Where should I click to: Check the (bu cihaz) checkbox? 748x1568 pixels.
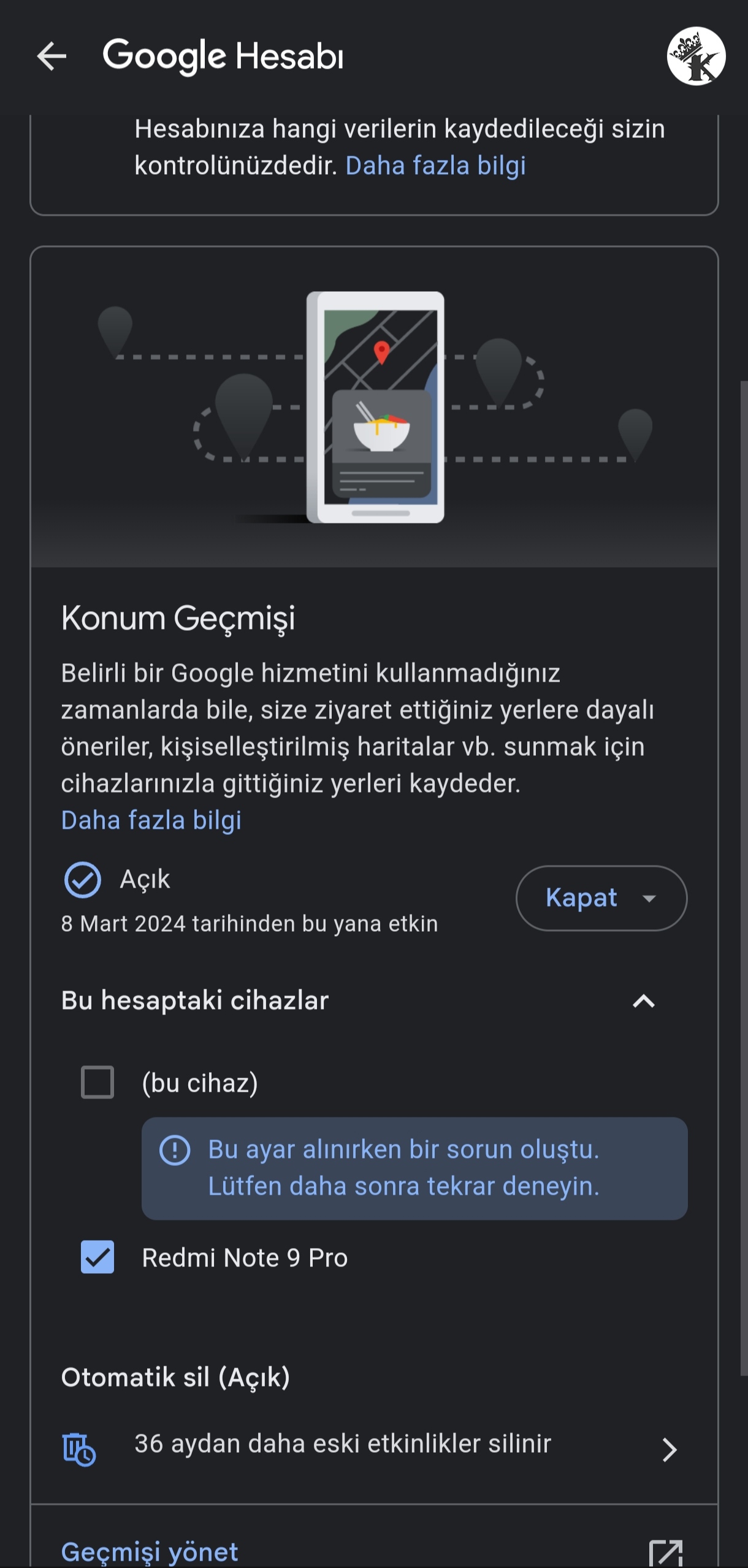(x=97, y=1083)
